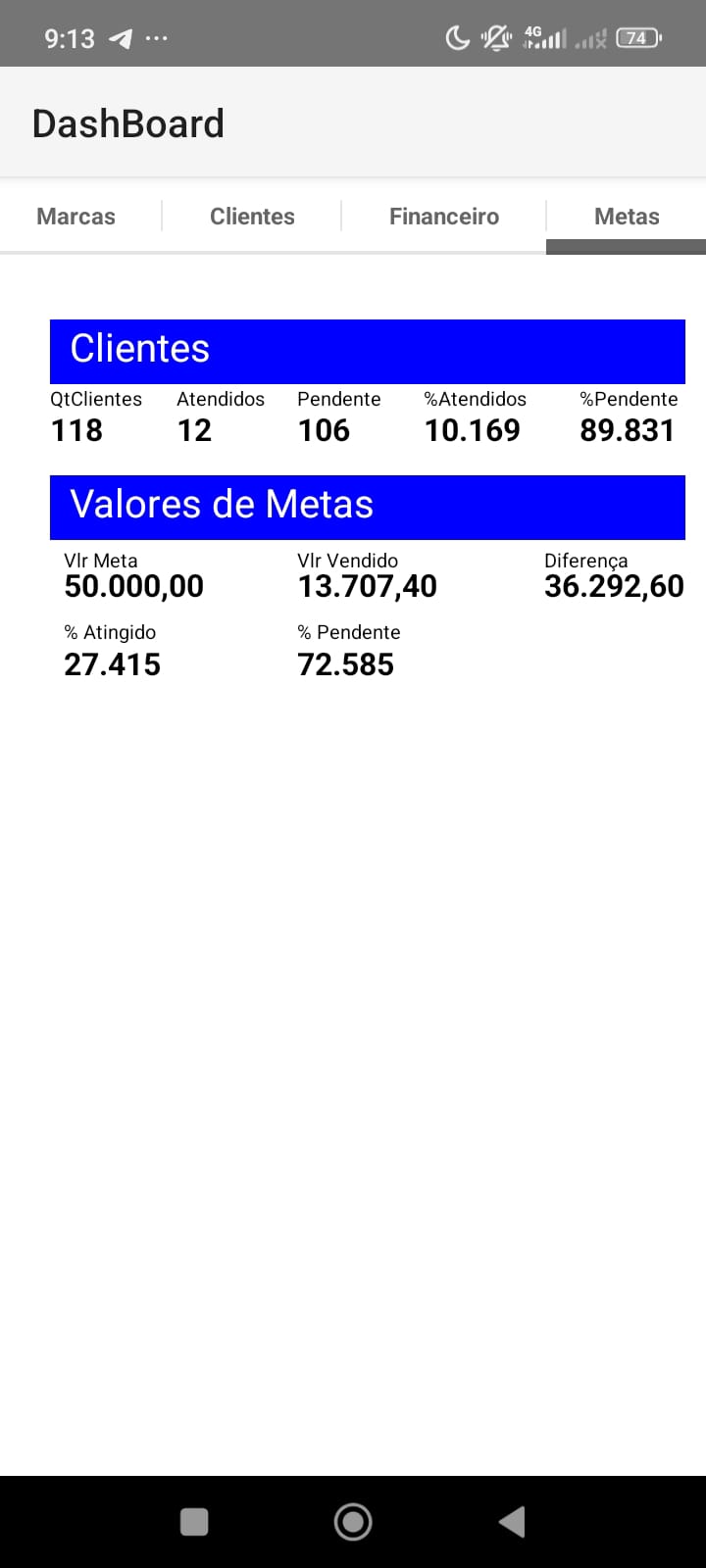Viewport: 706px width, 1568px height.
Task: Select the Financeiro tab
Action: [x=444, y=217]
